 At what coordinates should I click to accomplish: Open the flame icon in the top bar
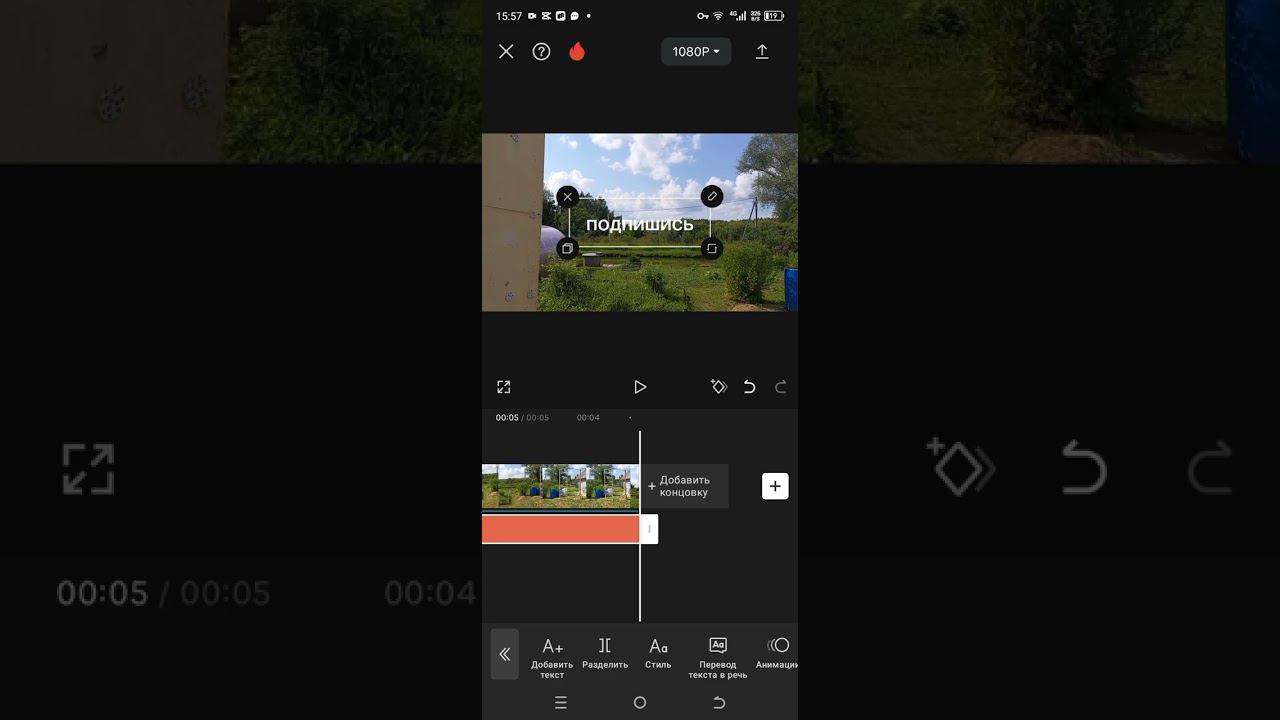pyautogui.click(x=577, y=52)
